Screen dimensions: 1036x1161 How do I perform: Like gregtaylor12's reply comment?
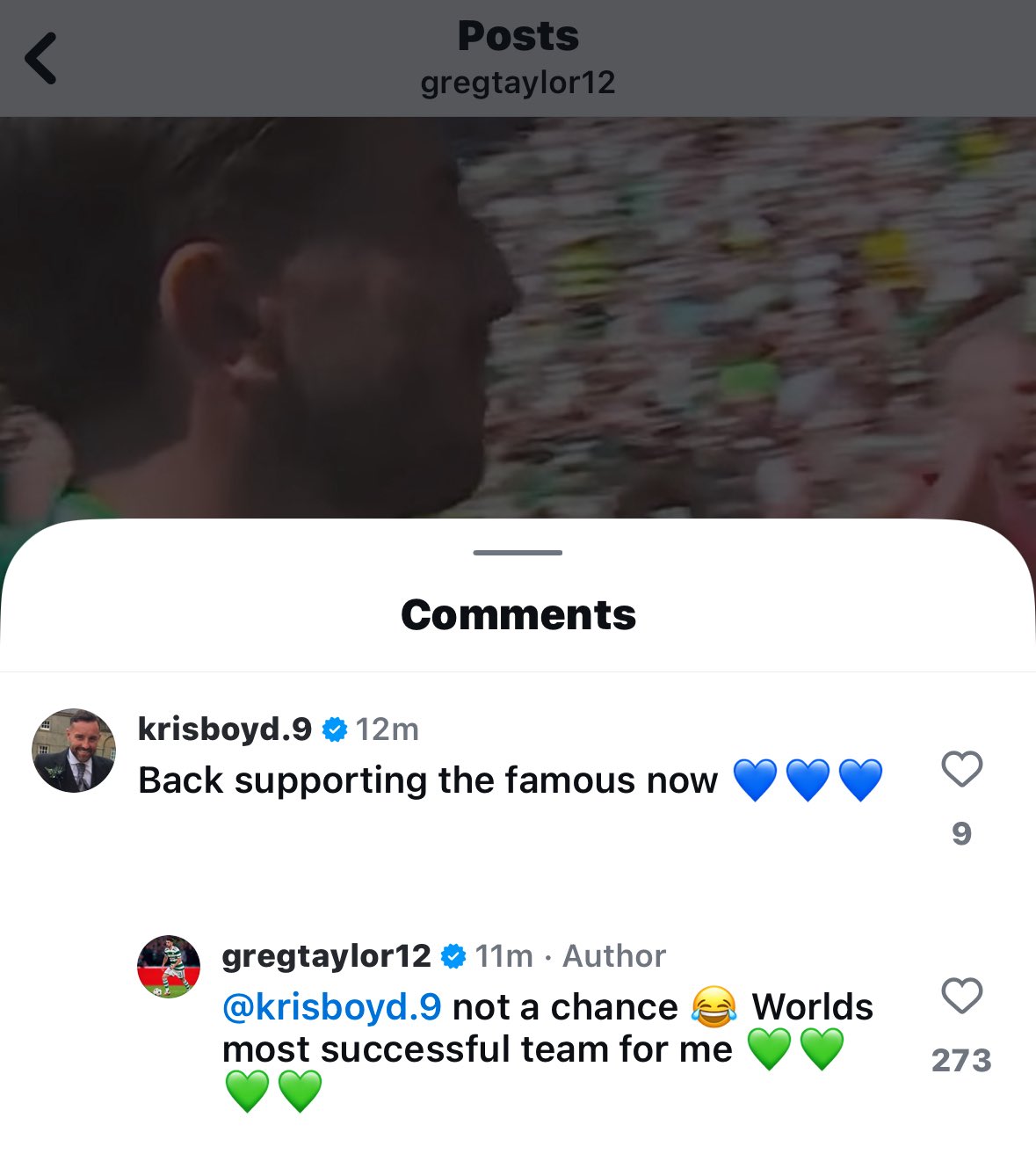(961, 996)
